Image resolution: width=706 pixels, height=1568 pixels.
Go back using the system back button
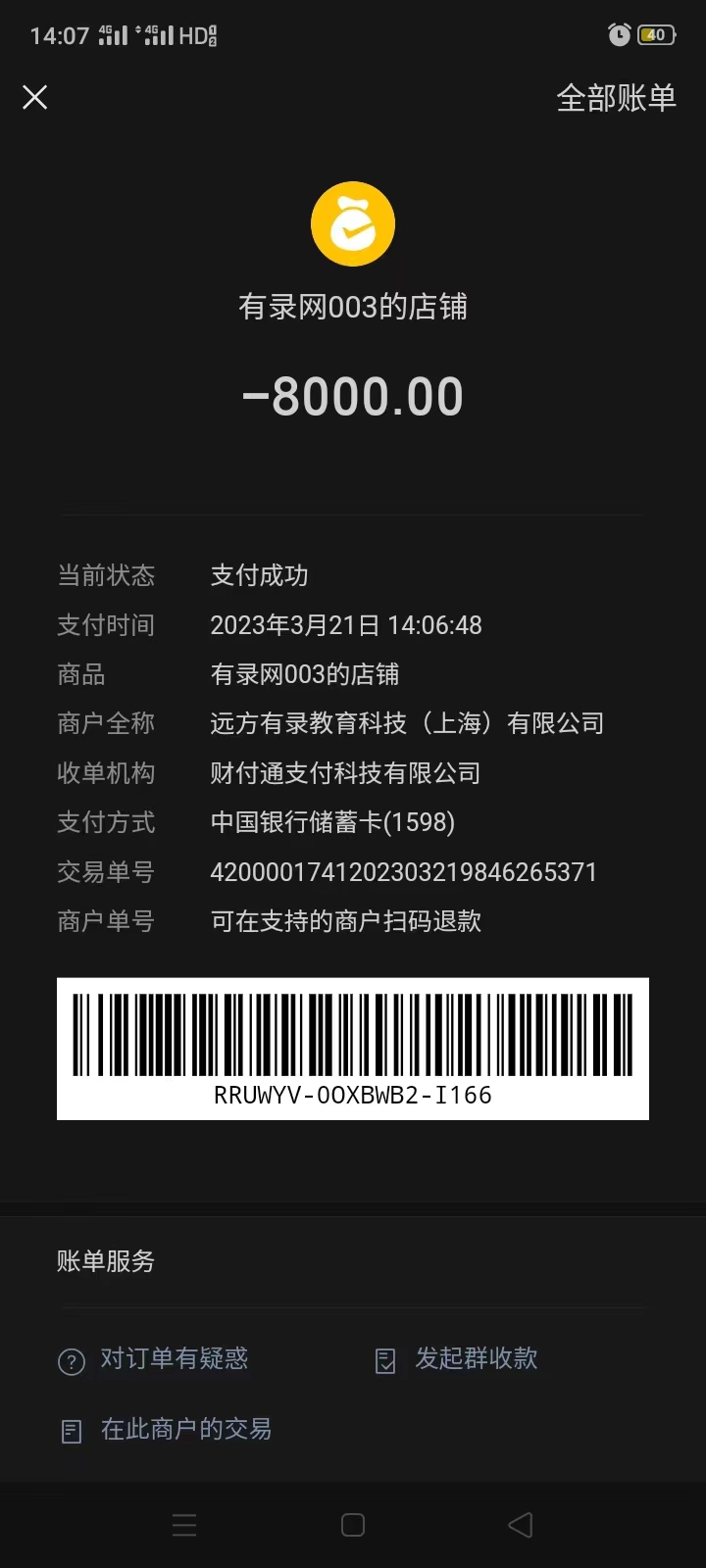[521, 1524]
